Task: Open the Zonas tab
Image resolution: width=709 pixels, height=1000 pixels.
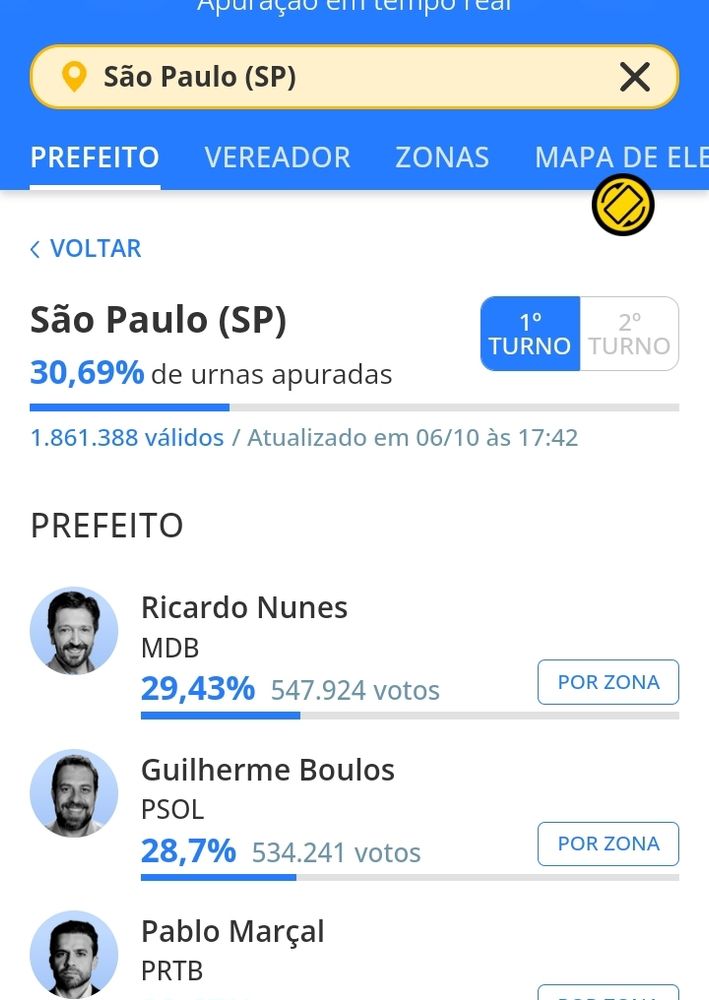Action: pos(442,157)
